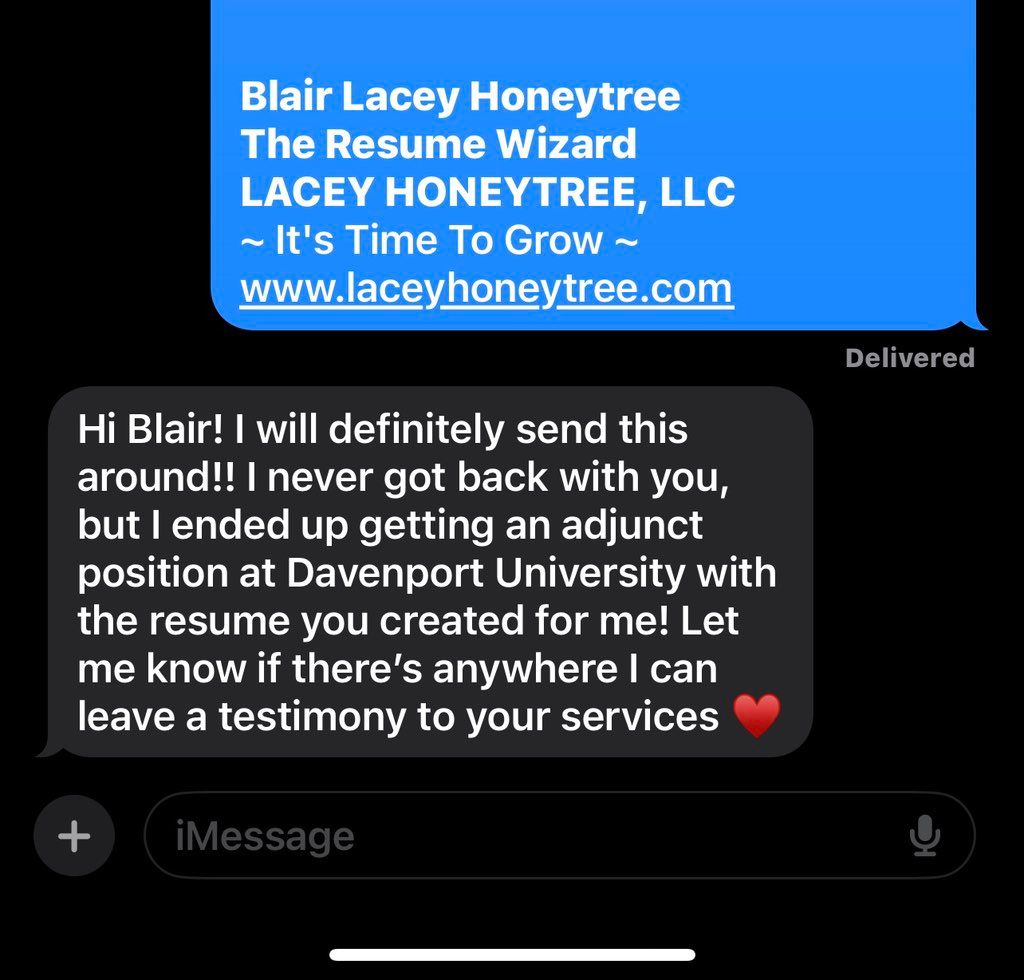This screenshot has height=980, width=1024.
Task: Focus the iMessage text field
Action: pyautogui.click(x=520, y=836)
